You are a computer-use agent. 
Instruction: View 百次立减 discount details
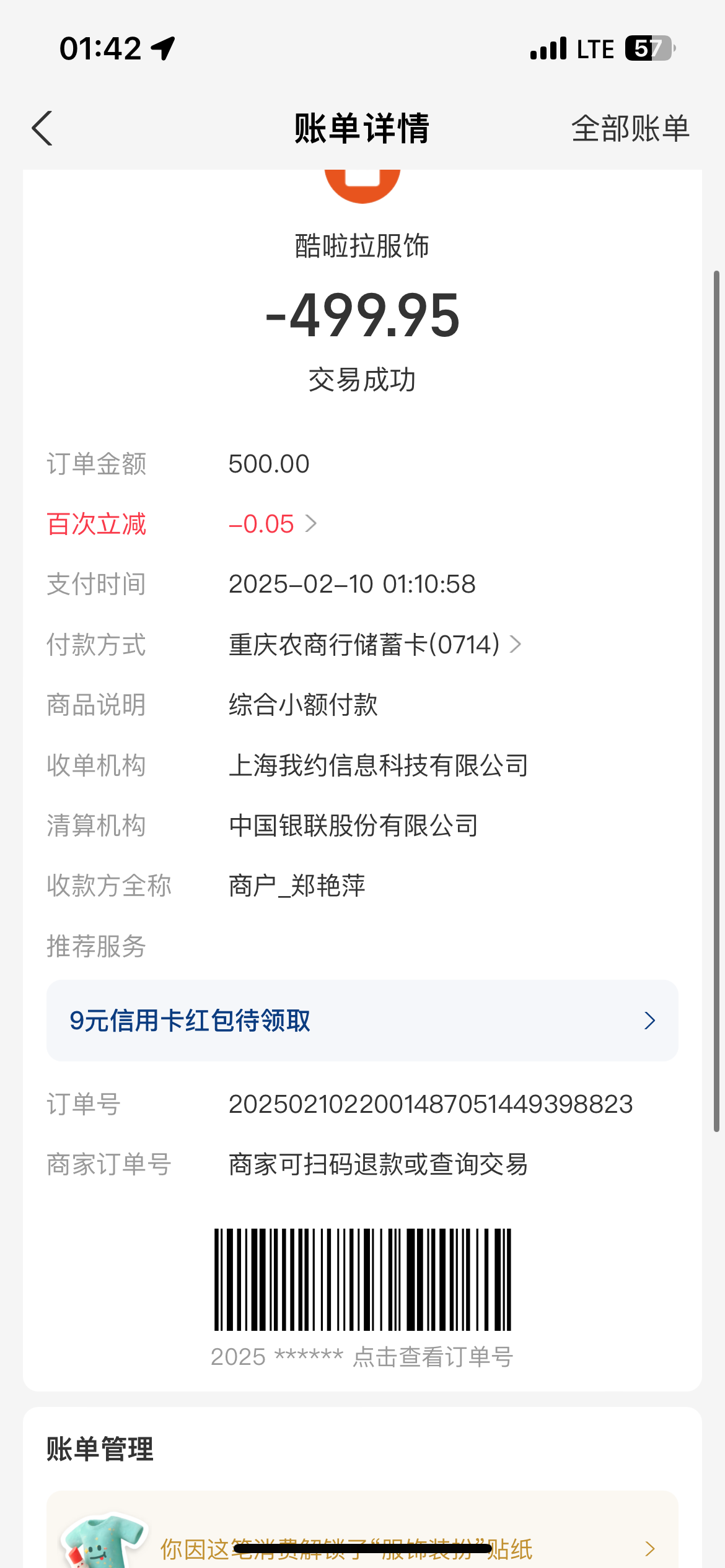tap(273, 524)
